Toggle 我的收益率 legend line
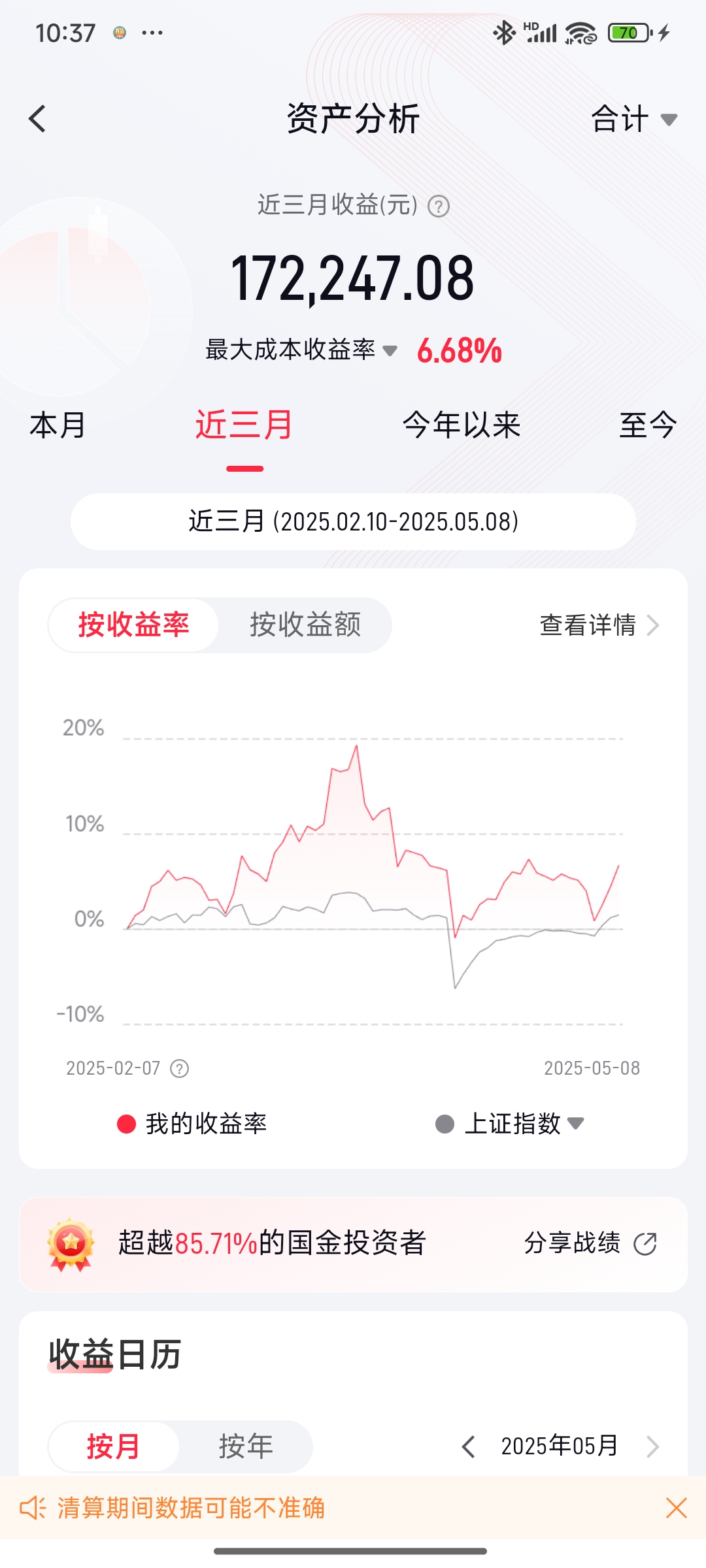706x1568 pixels. [192, 1124]
